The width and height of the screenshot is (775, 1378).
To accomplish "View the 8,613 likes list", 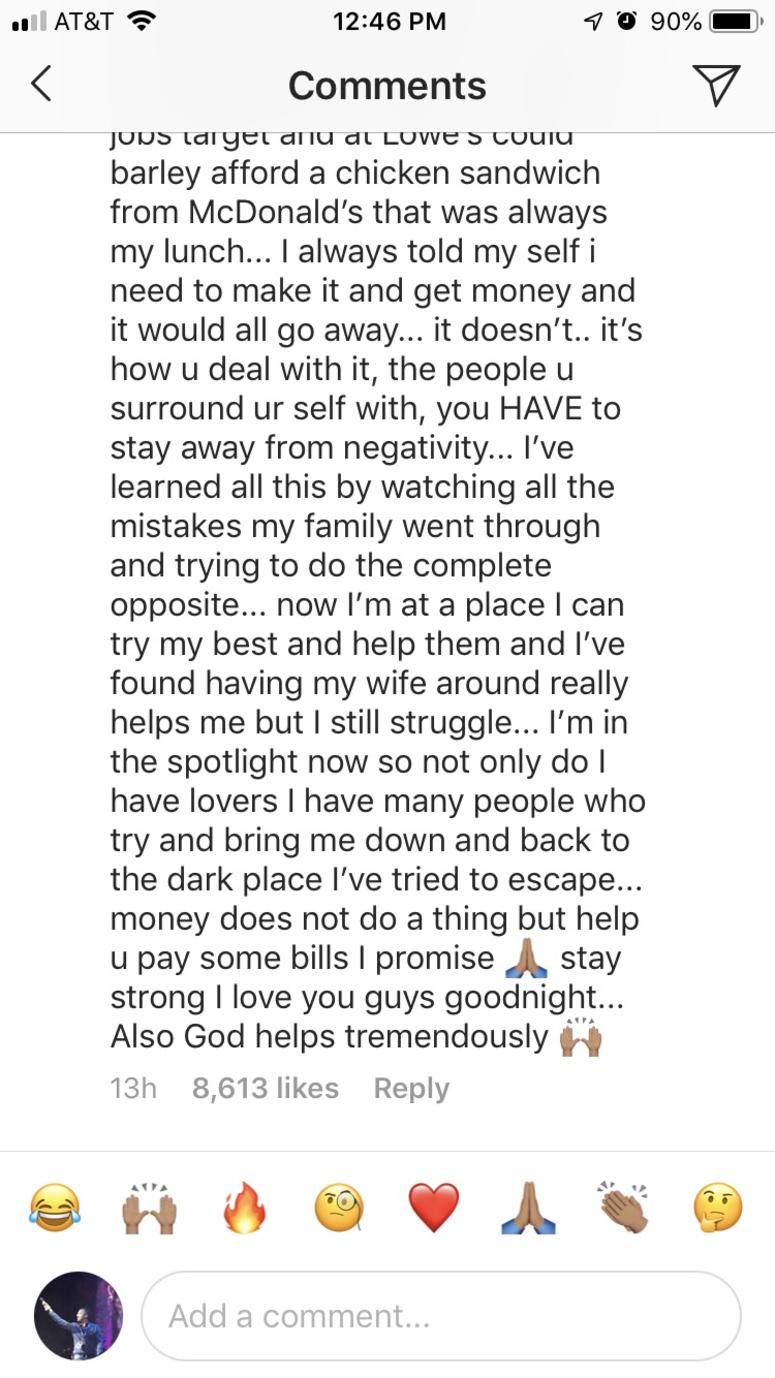I will [x=265, y=1088].
